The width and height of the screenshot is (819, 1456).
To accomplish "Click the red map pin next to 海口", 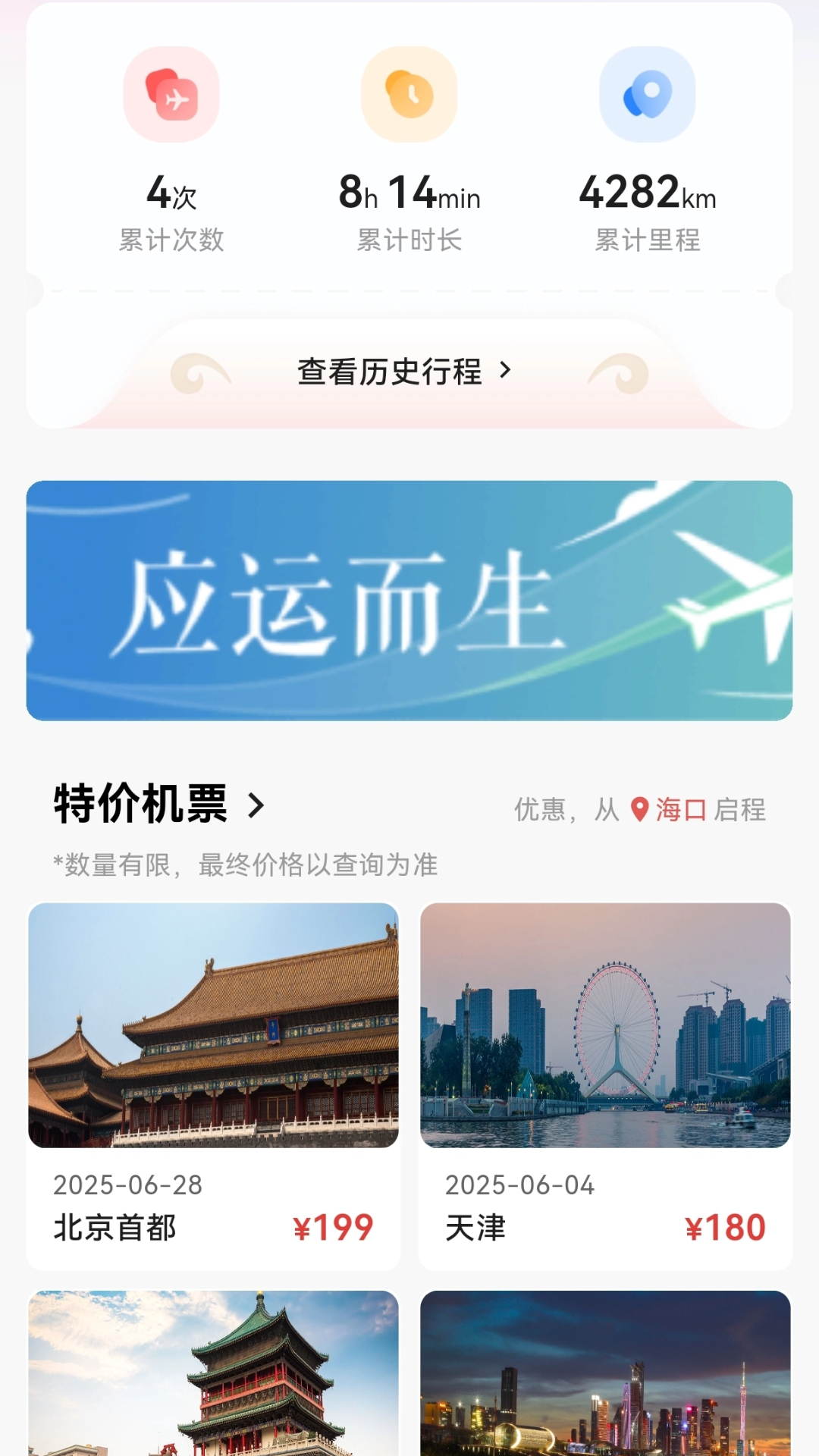I will [641, 811].
